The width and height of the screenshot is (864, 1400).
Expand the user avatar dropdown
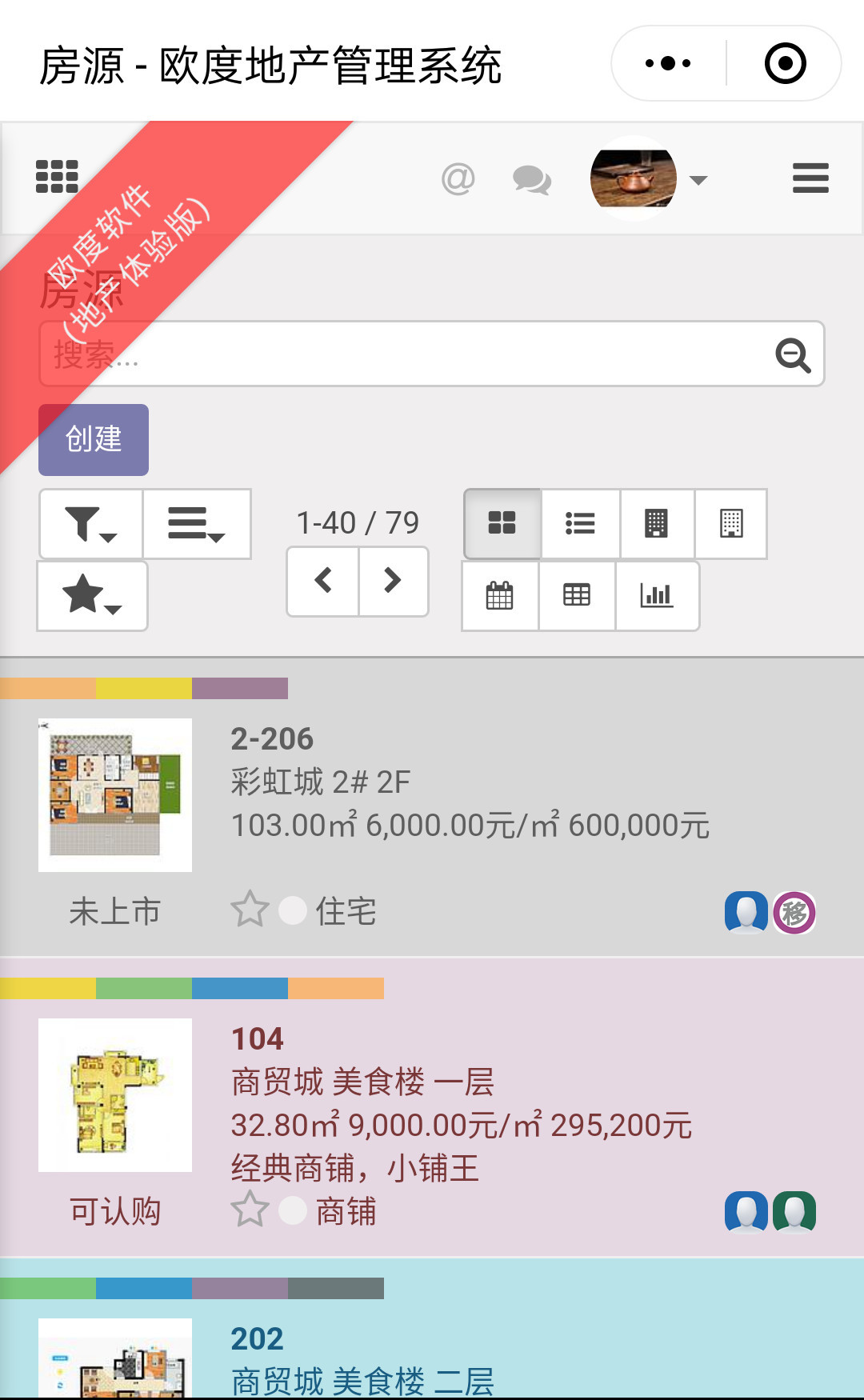648,179
